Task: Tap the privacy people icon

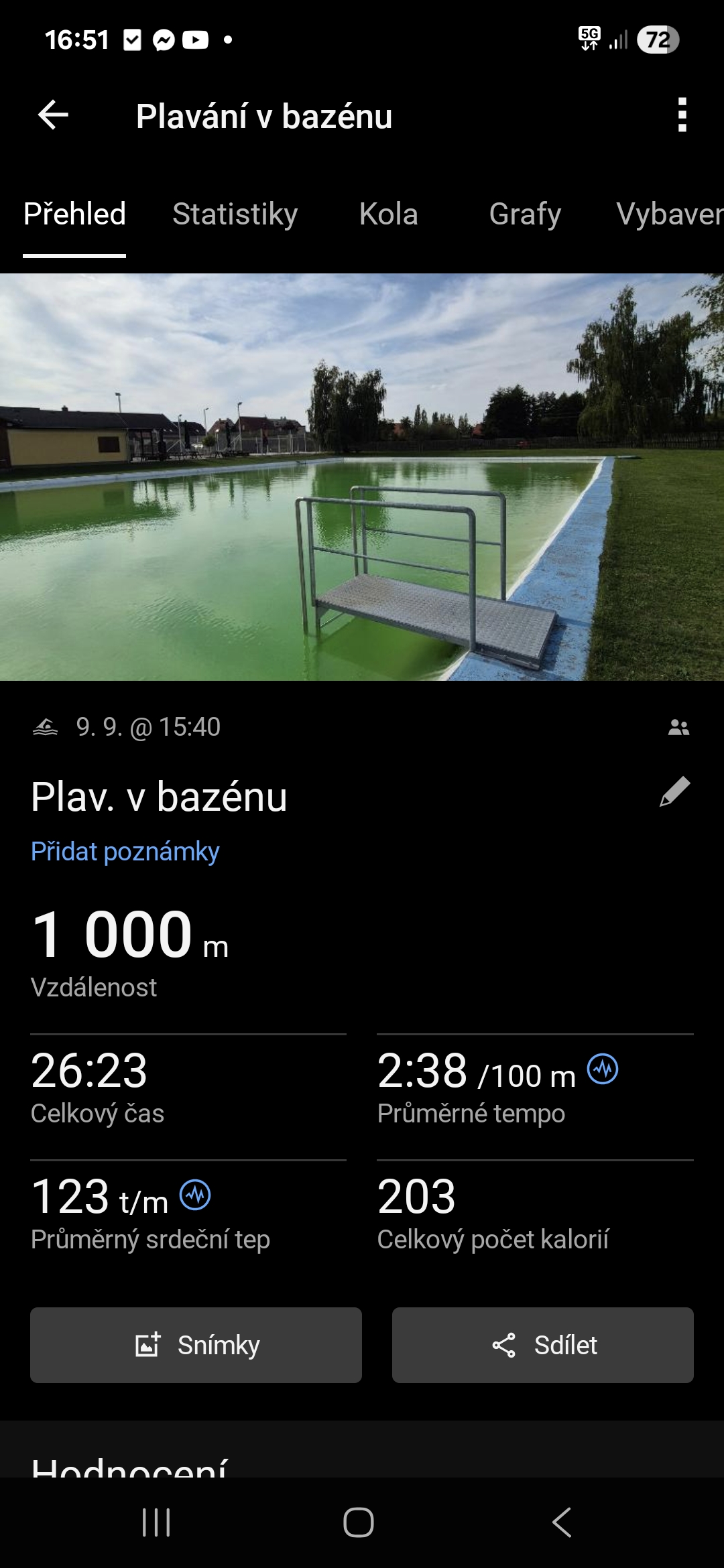Action: 678,727
